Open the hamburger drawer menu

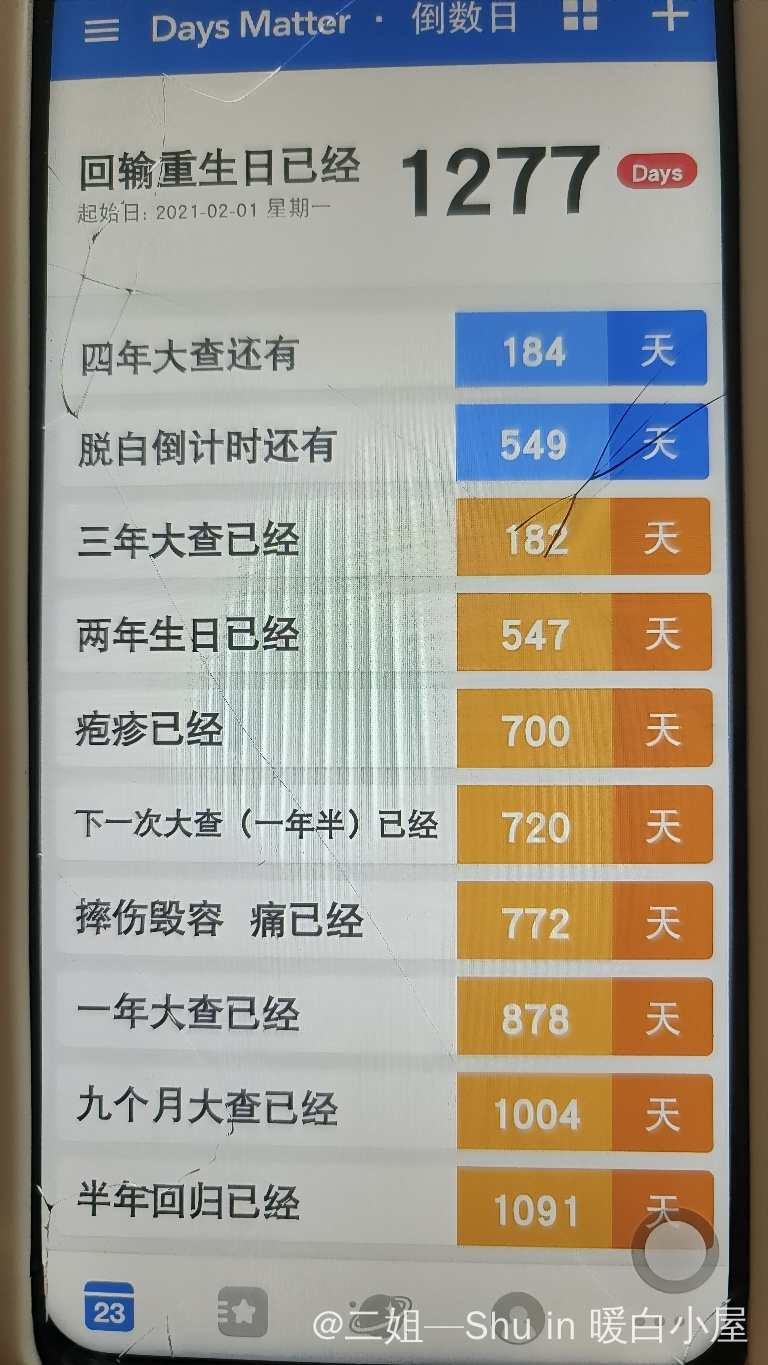[101, 28]
